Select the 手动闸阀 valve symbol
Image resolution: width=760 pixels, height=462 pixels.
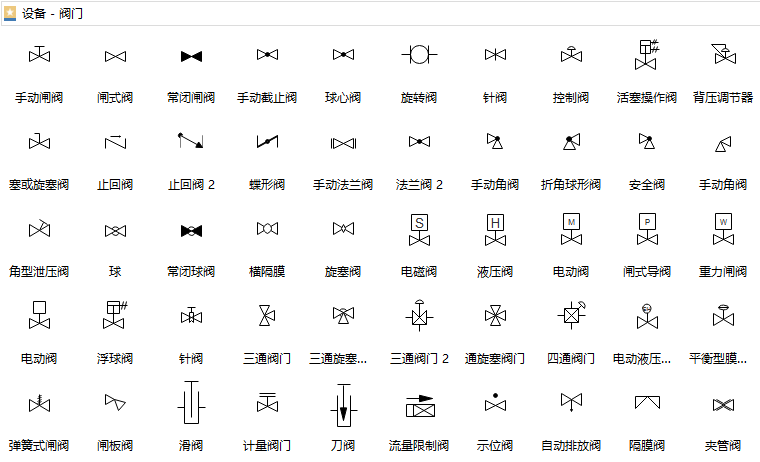(39, 55)
